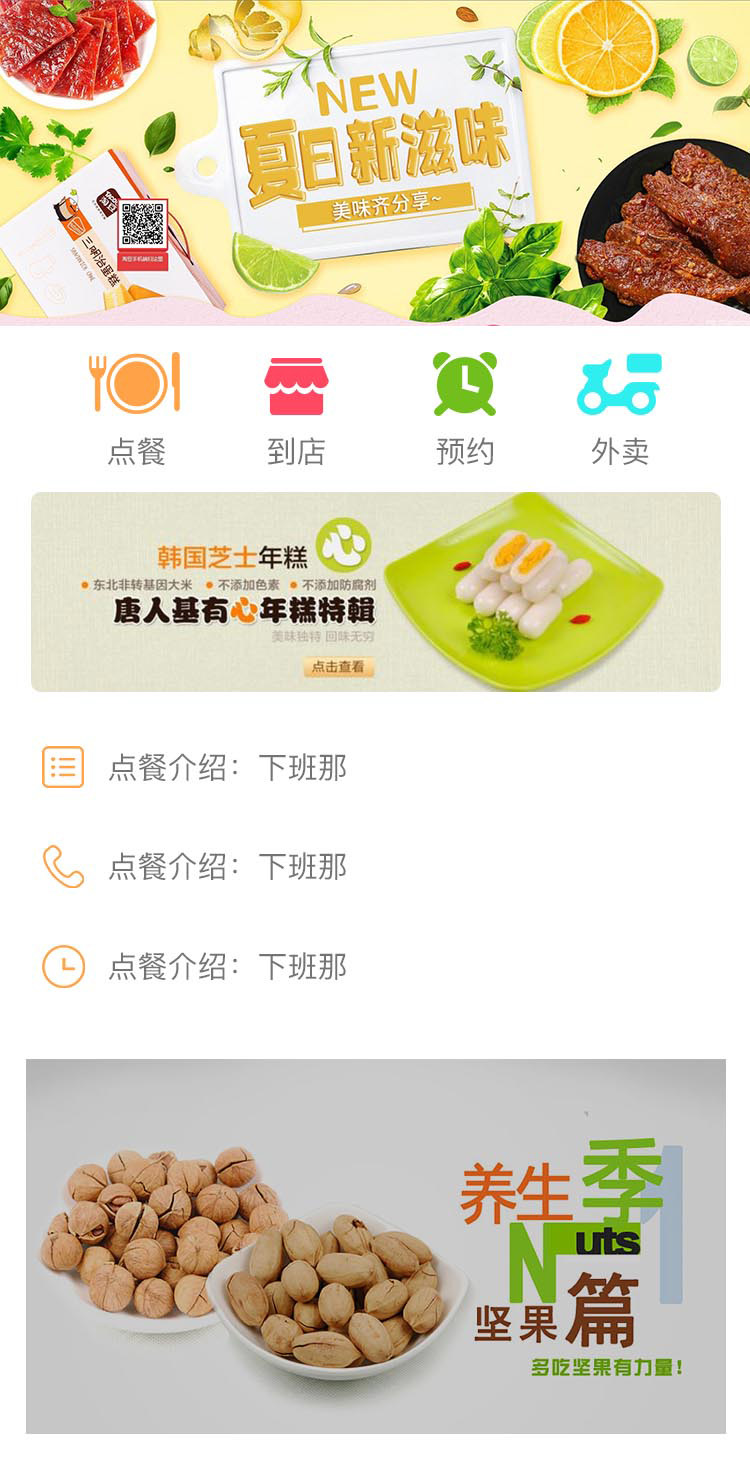Open the 养生季坚果篇 nuts banner

[375, 1245]
